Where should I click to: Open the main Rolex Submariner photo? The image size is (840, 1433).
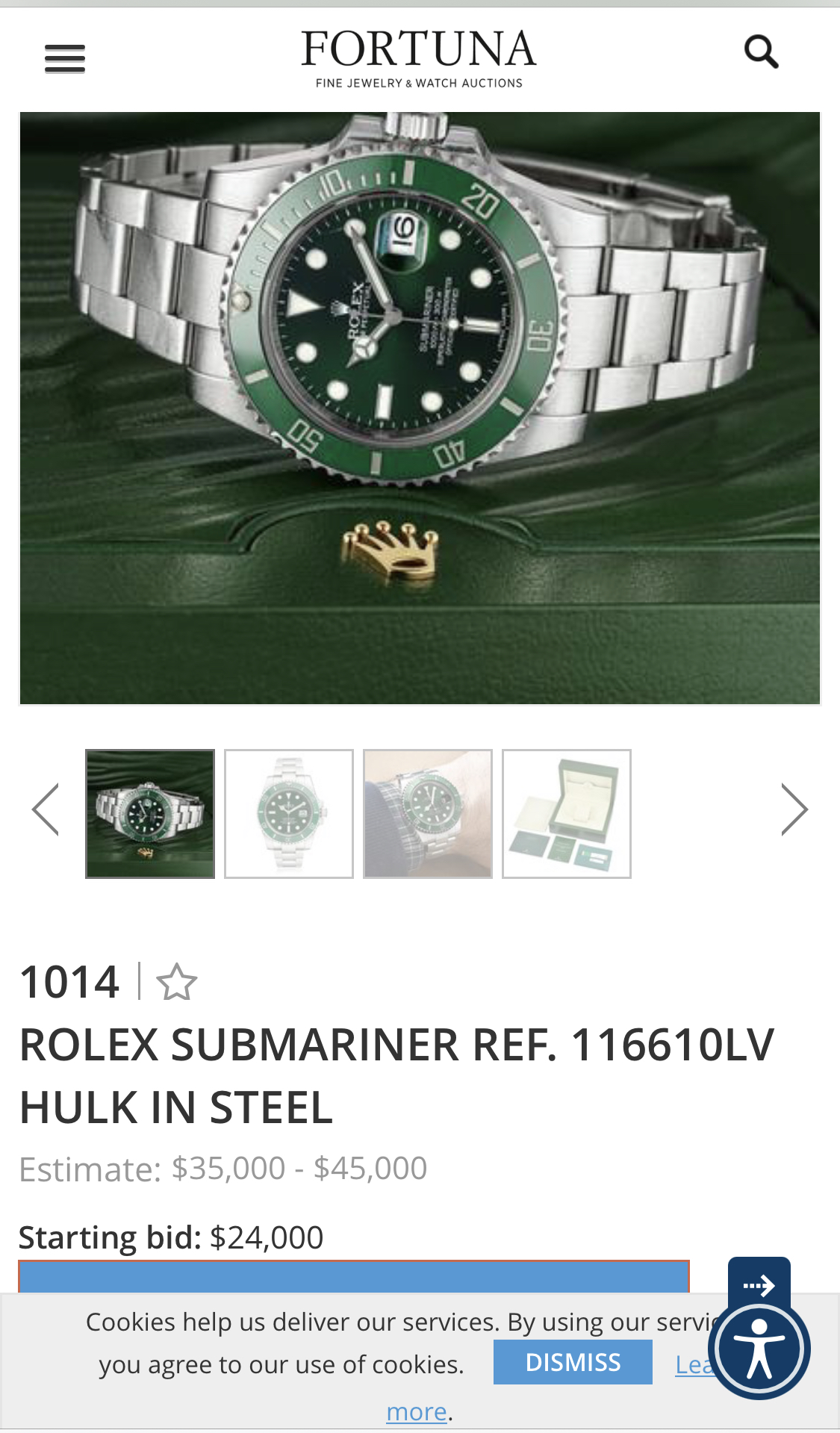pyautogui.click(x=420, y=408)
